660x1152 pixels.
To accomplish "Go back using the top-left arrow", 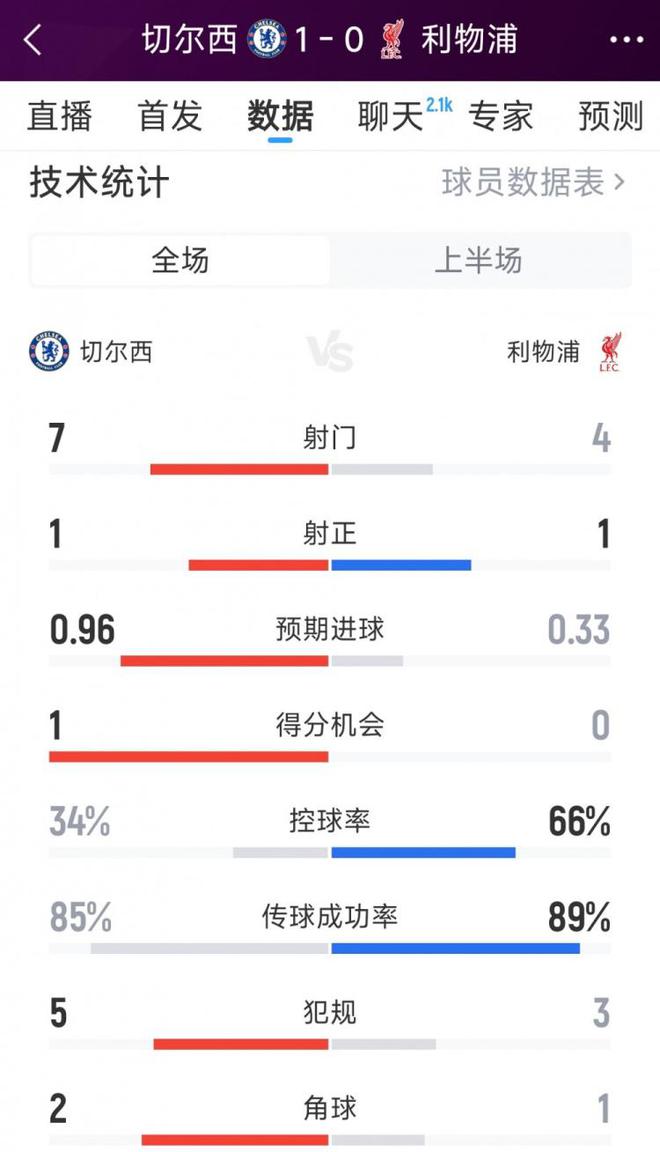I will click(x=33, y=40).
